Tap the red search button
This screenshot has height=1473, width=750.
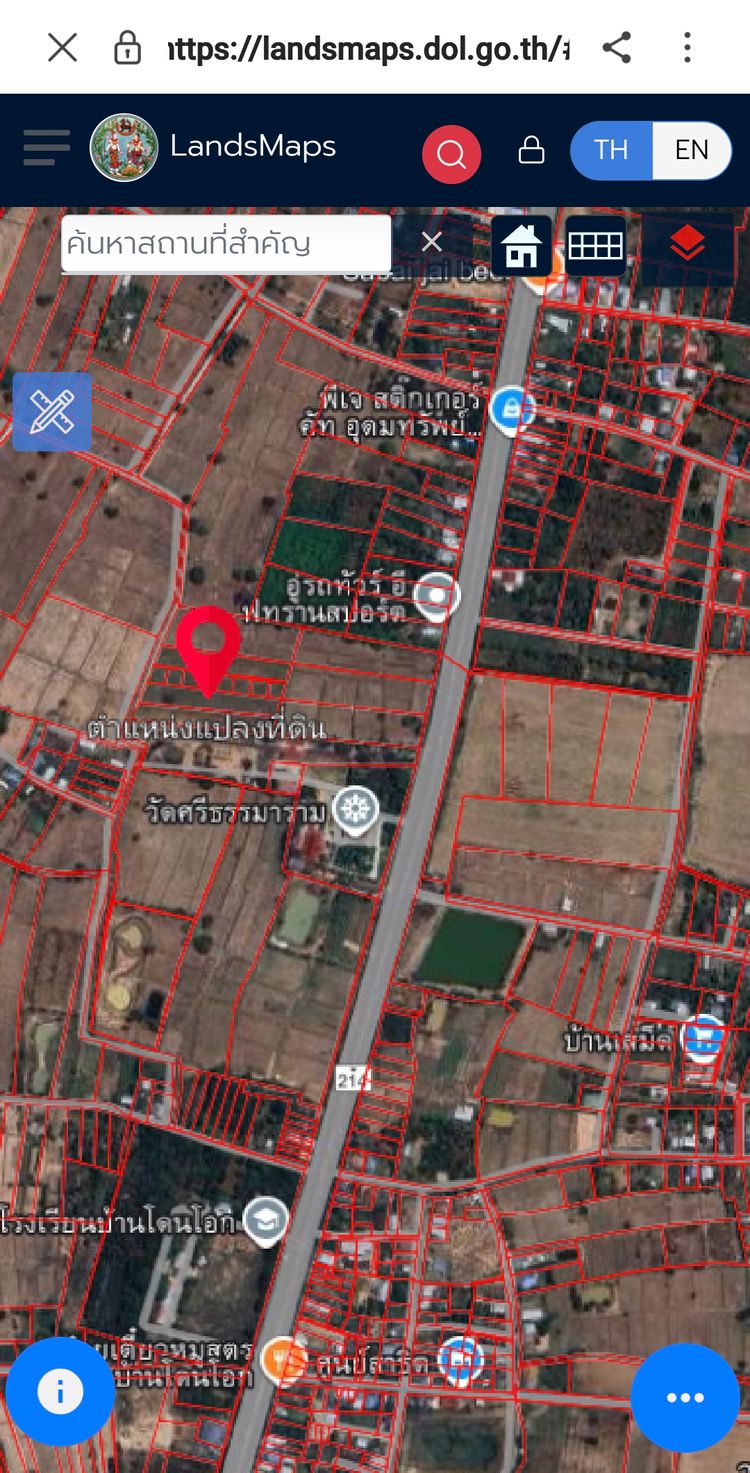451,154
